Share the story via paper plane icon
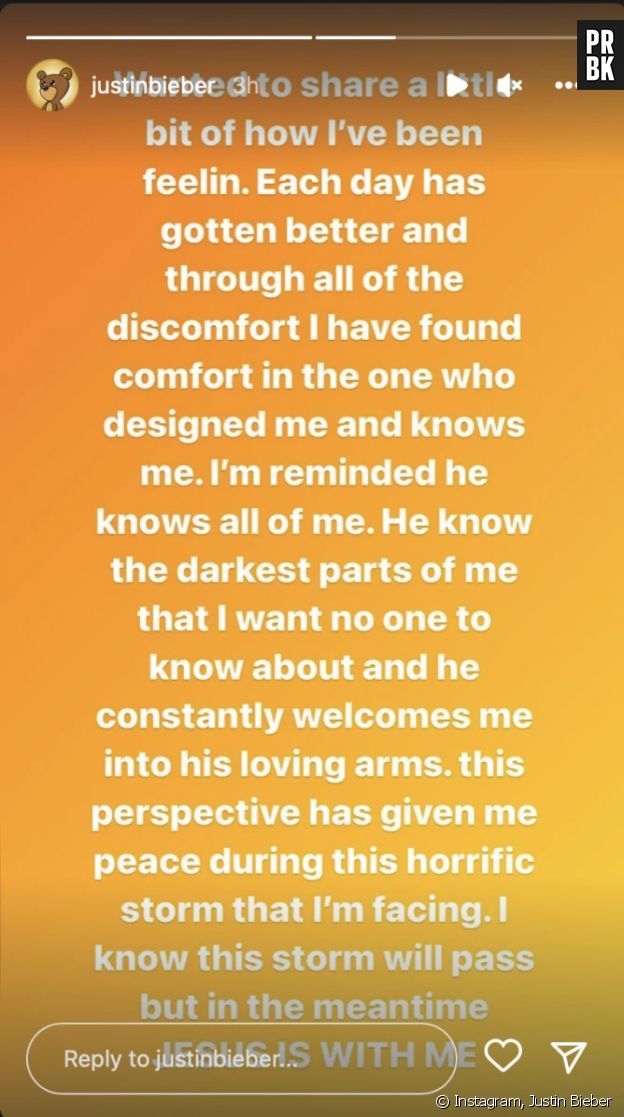Viewport: 624px width, 1117px height. coord(568,1056)
